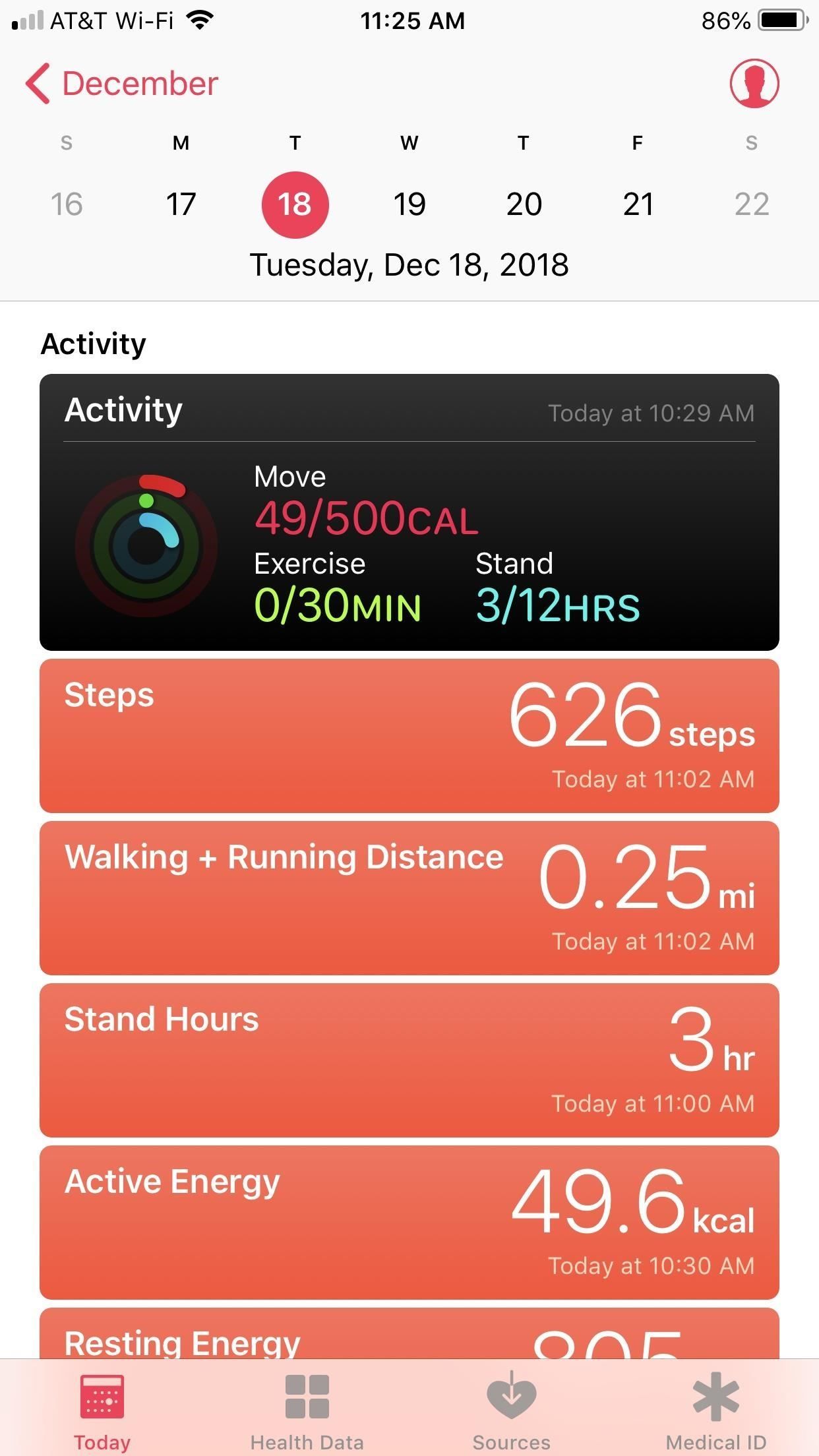
Task: Select Monday the 17th
Action: coord(181,204)
